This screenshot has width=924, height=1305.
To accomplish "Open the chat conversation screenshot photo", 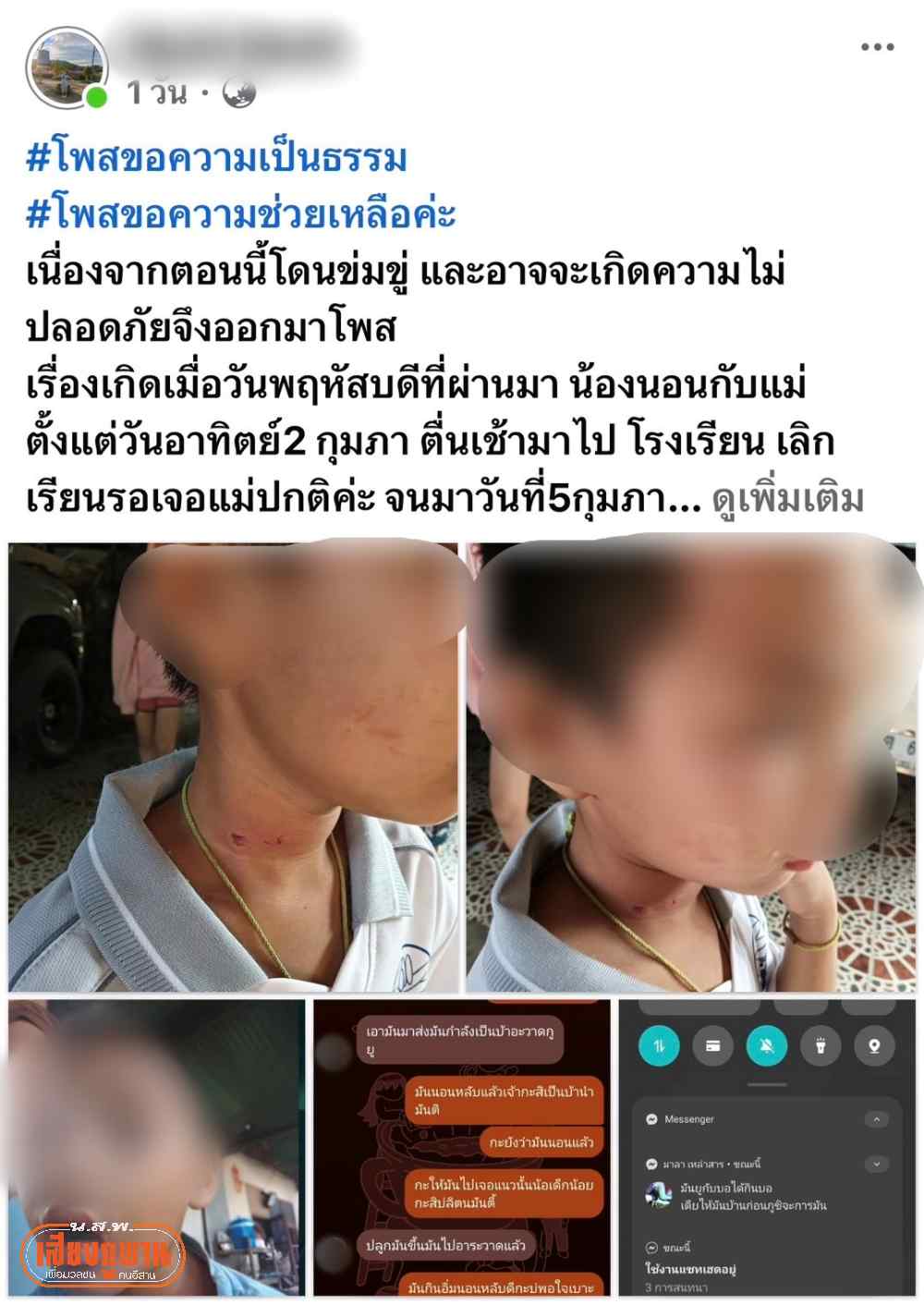I will click(461, 1146).
